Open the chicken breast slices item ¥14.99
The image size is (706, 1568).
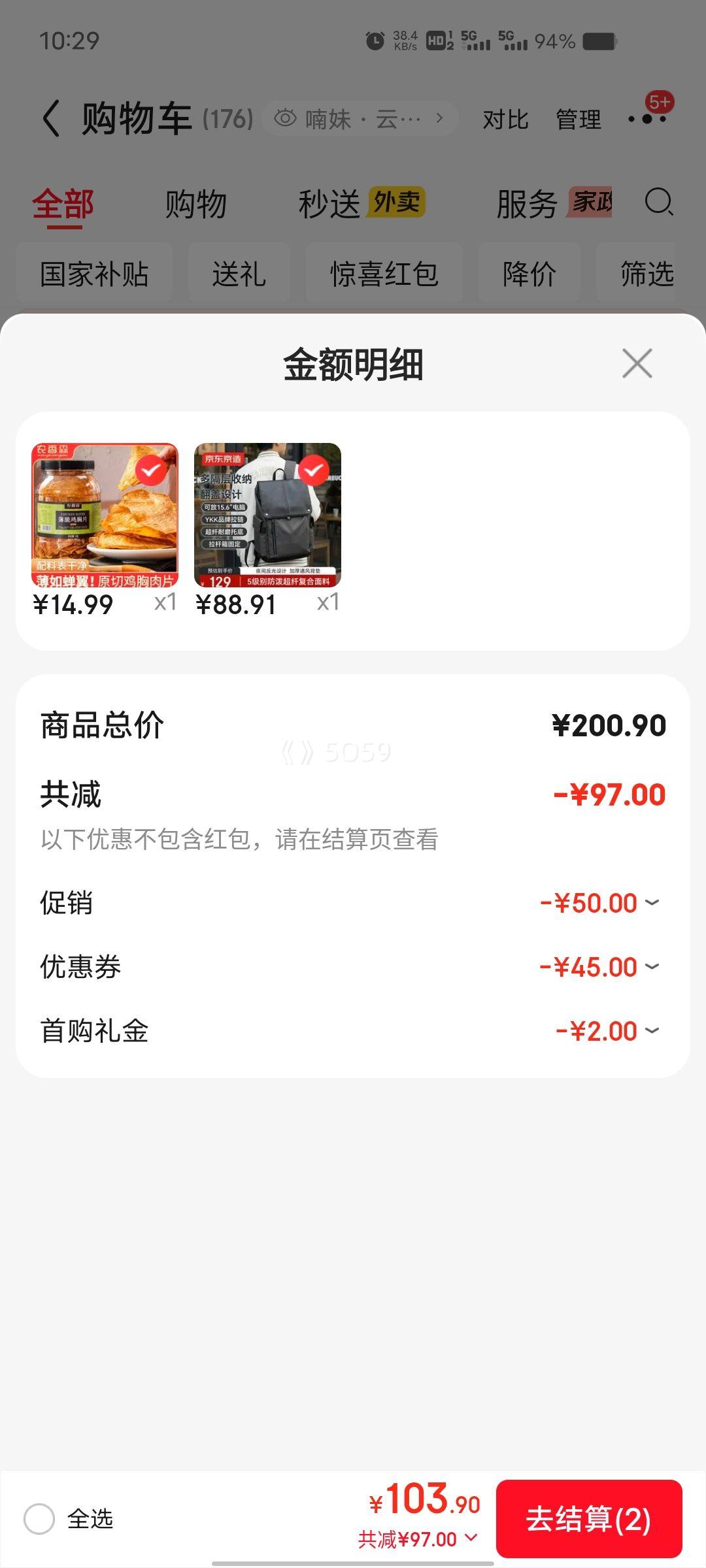point(105,516)
